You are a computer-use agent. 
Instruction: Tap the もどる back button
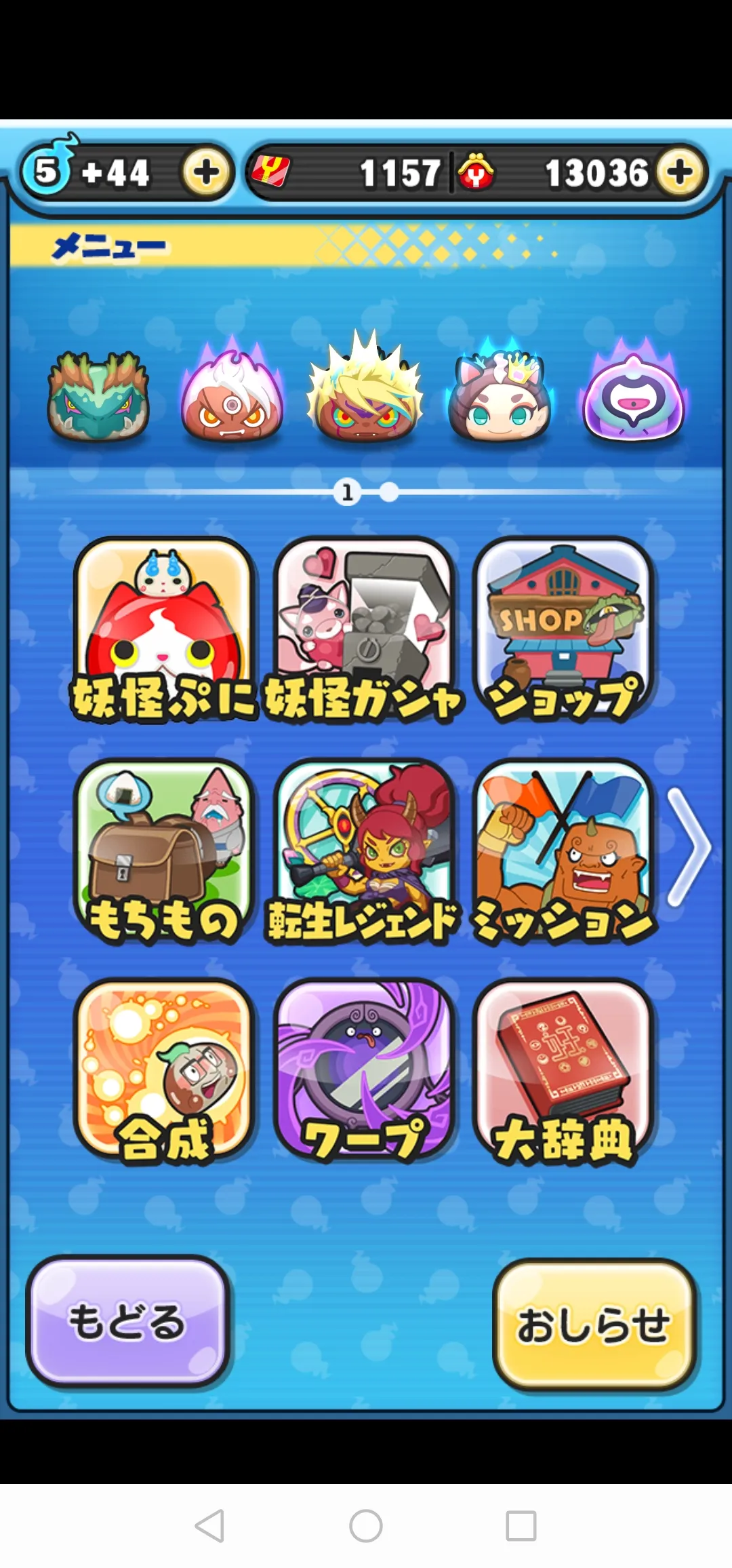[x=127, y=1322]
